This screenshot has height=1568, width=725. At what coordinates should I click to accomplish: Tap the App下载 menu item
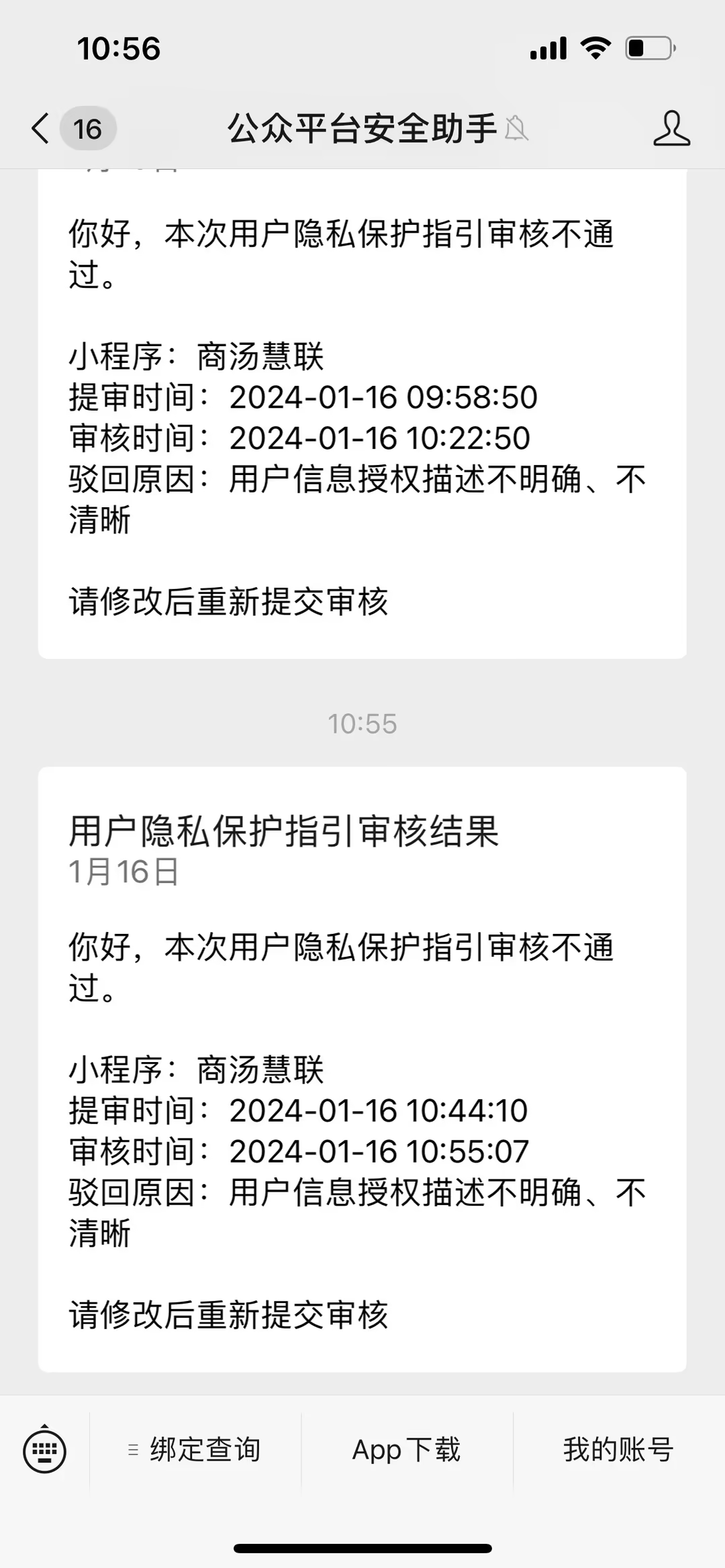[407, 1450]
